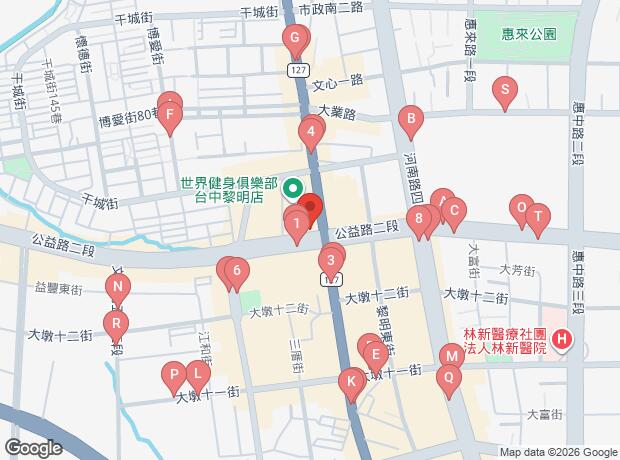Tap marker number 6
Image resolution: width=620 pixels, height=460 pixels.
(x=237, y=274)
